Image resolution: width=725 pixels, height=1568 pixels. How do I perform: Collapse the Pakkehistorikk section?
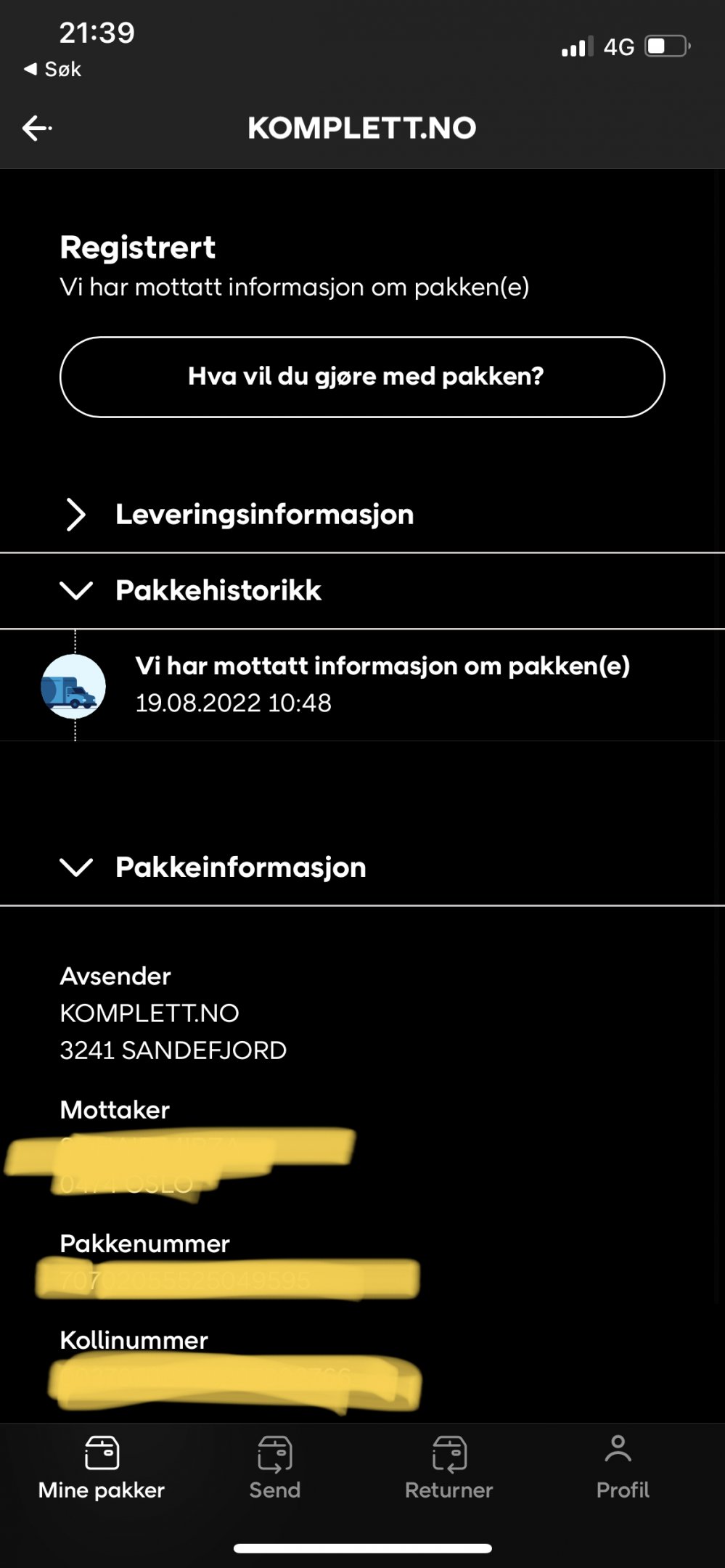tap(362, 590)
